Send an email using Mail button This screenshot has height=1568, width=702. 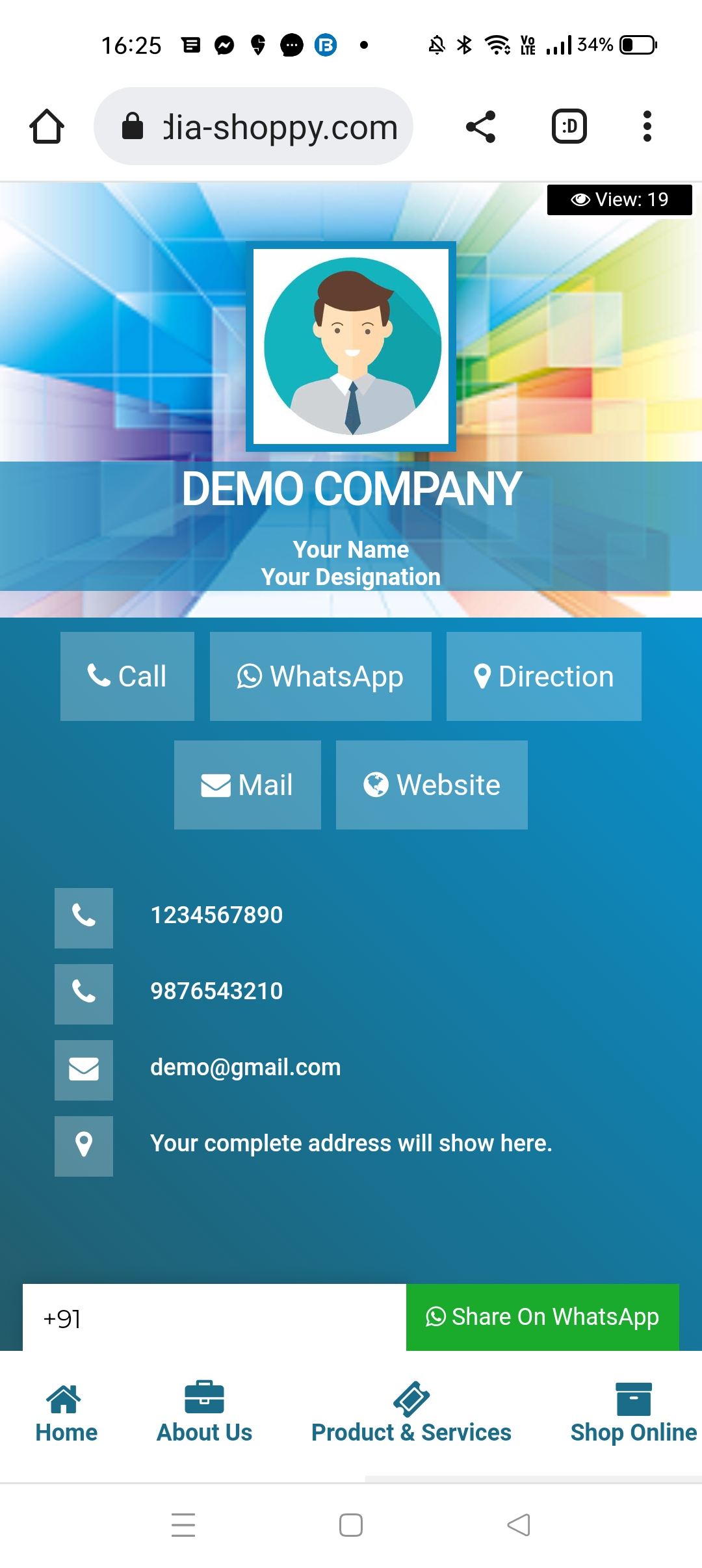(x=248, y=785)
